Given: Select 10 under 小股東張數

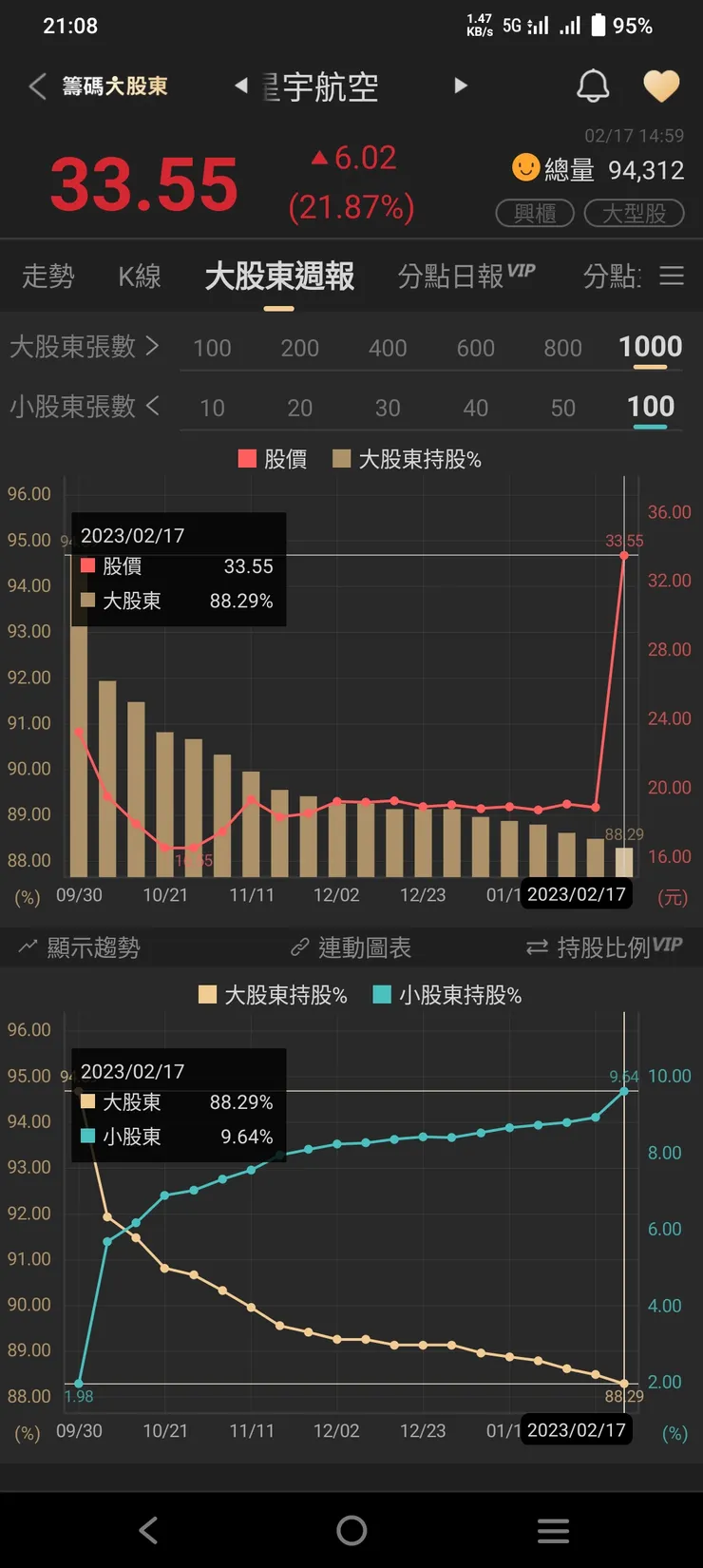Looking at the screenshot, I should (211, 407).
